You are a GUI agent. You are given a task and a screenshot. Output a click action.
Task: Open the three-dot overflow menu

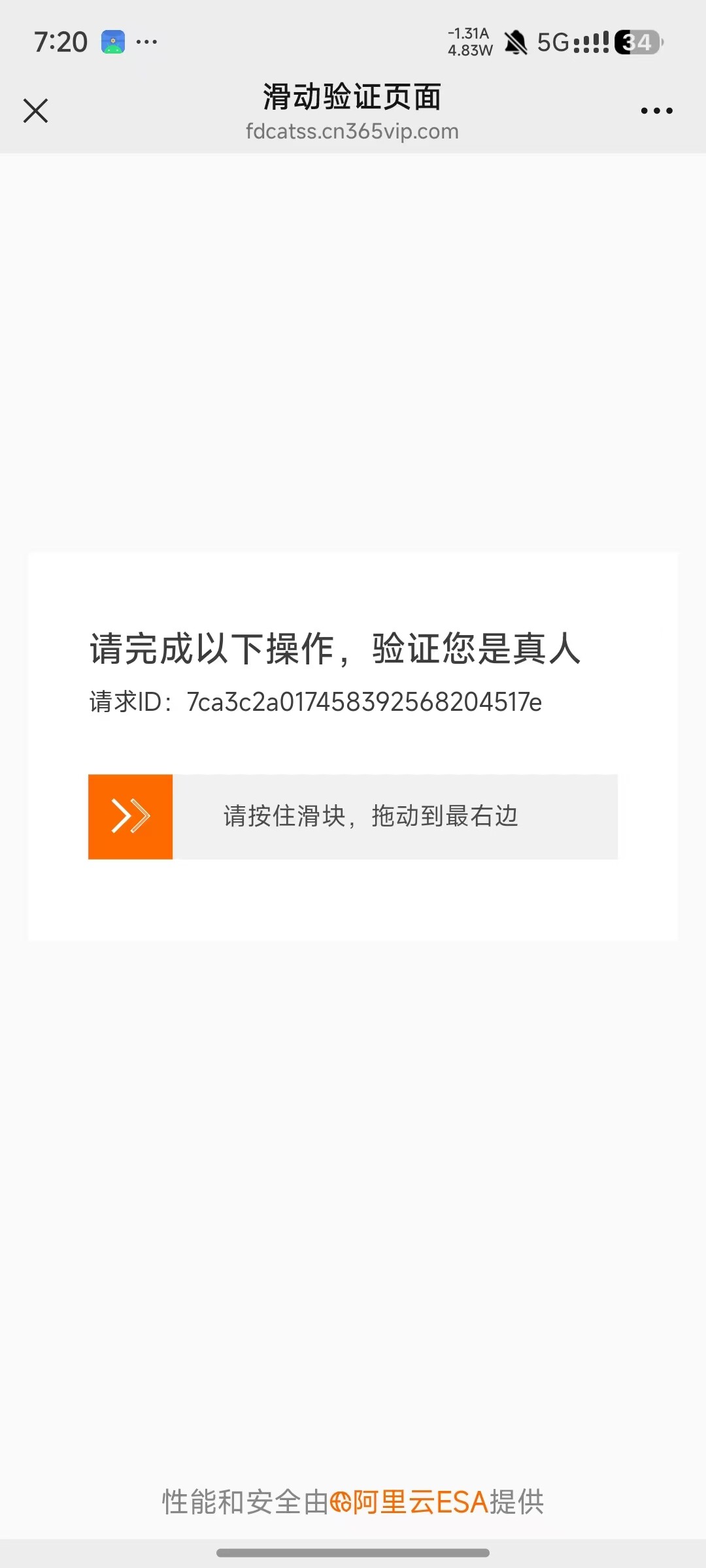656,111
